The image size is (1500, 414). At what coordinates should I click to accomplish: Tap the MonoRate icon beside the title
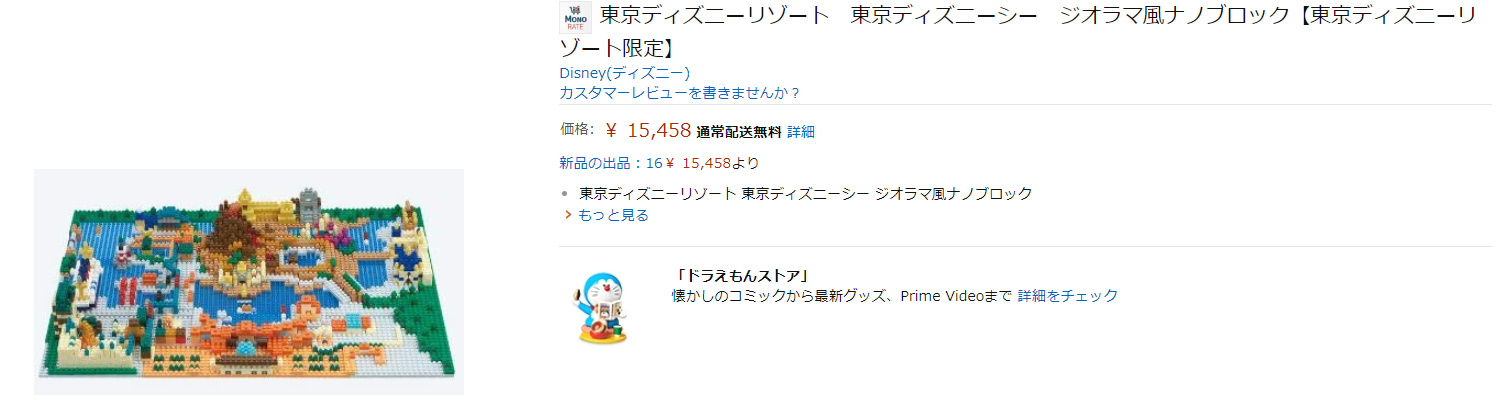(576, 17)
